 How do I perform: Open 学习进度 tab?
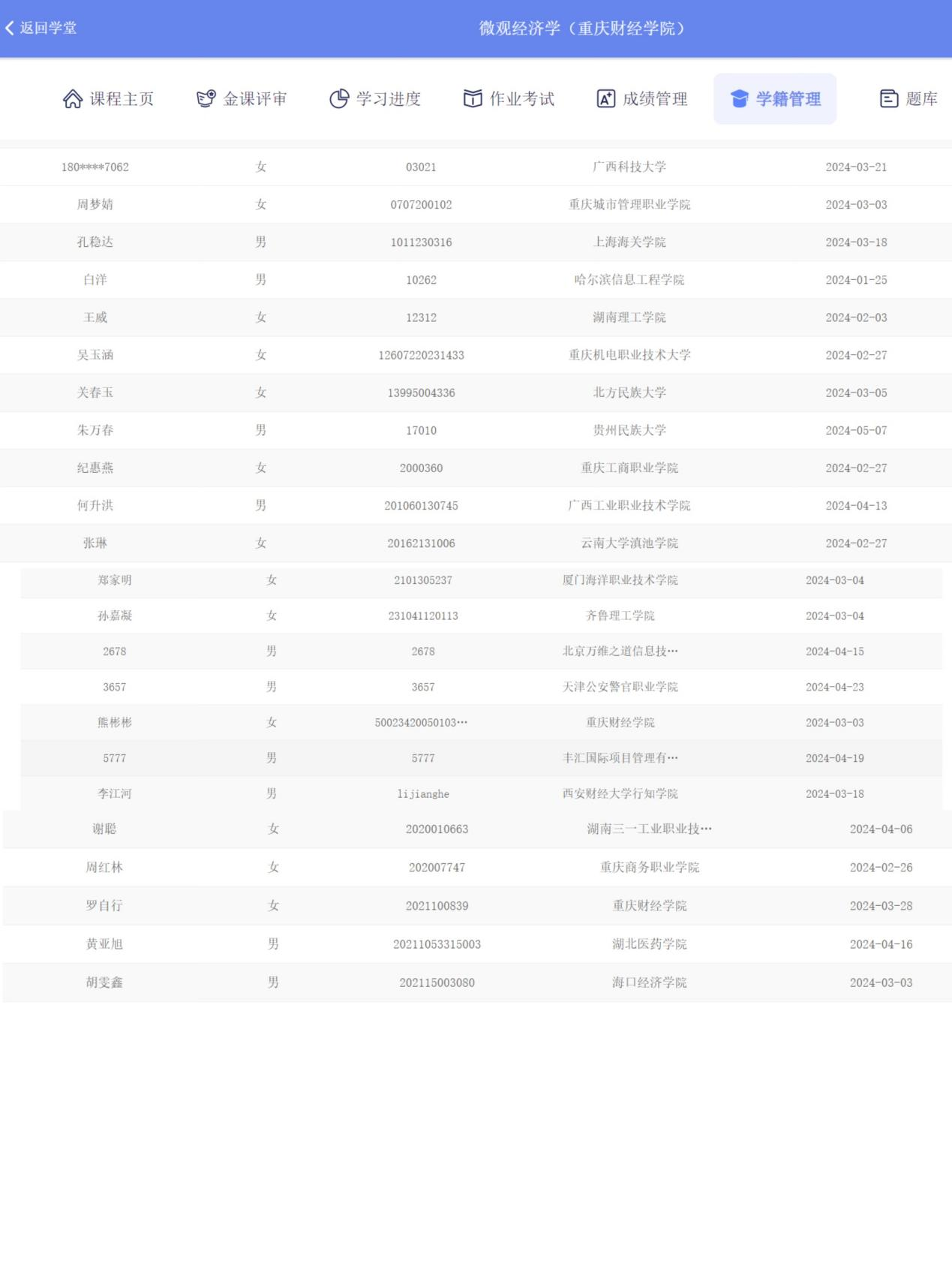pyautogui.click(x=375, y=99)
